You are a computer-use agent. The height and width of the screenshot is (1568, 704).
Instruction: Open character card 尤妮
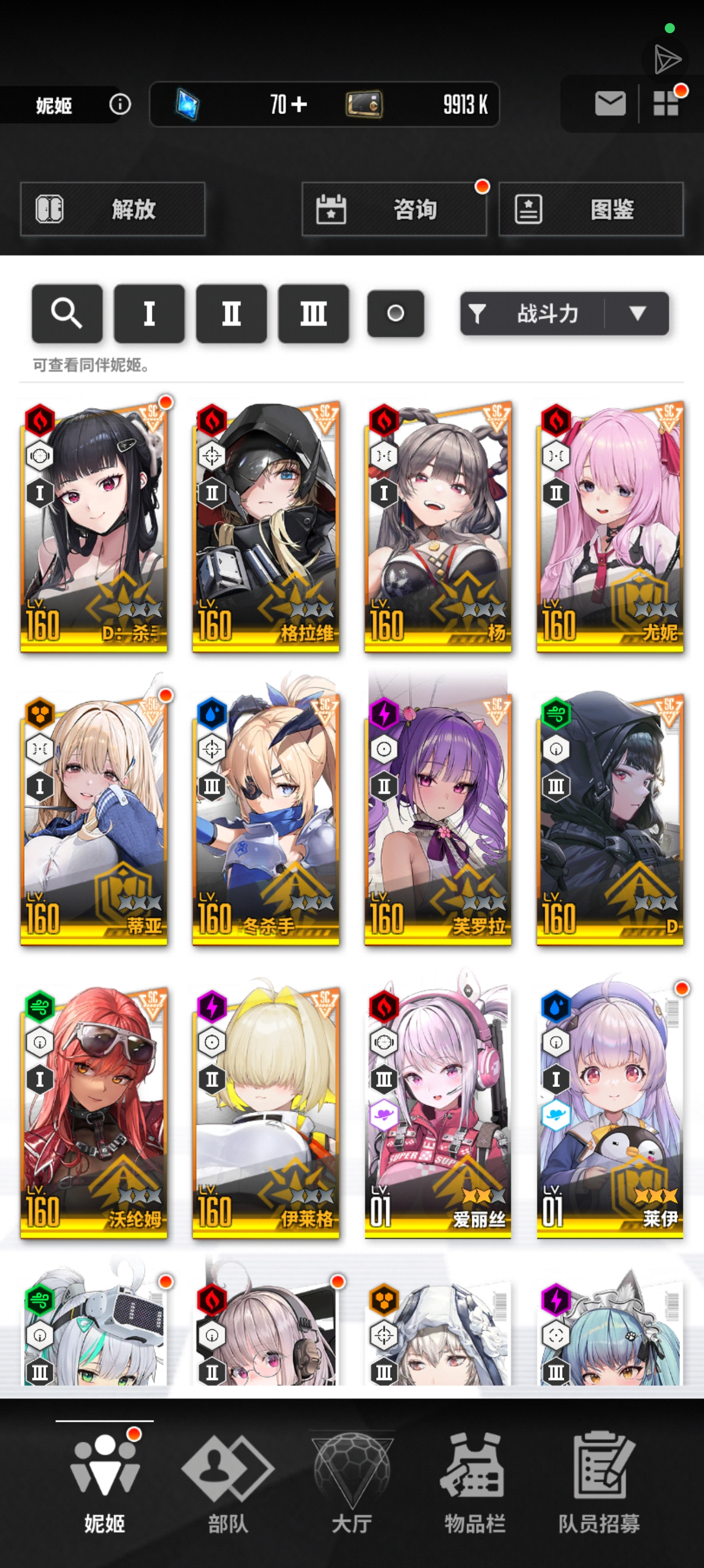(609, 527)
